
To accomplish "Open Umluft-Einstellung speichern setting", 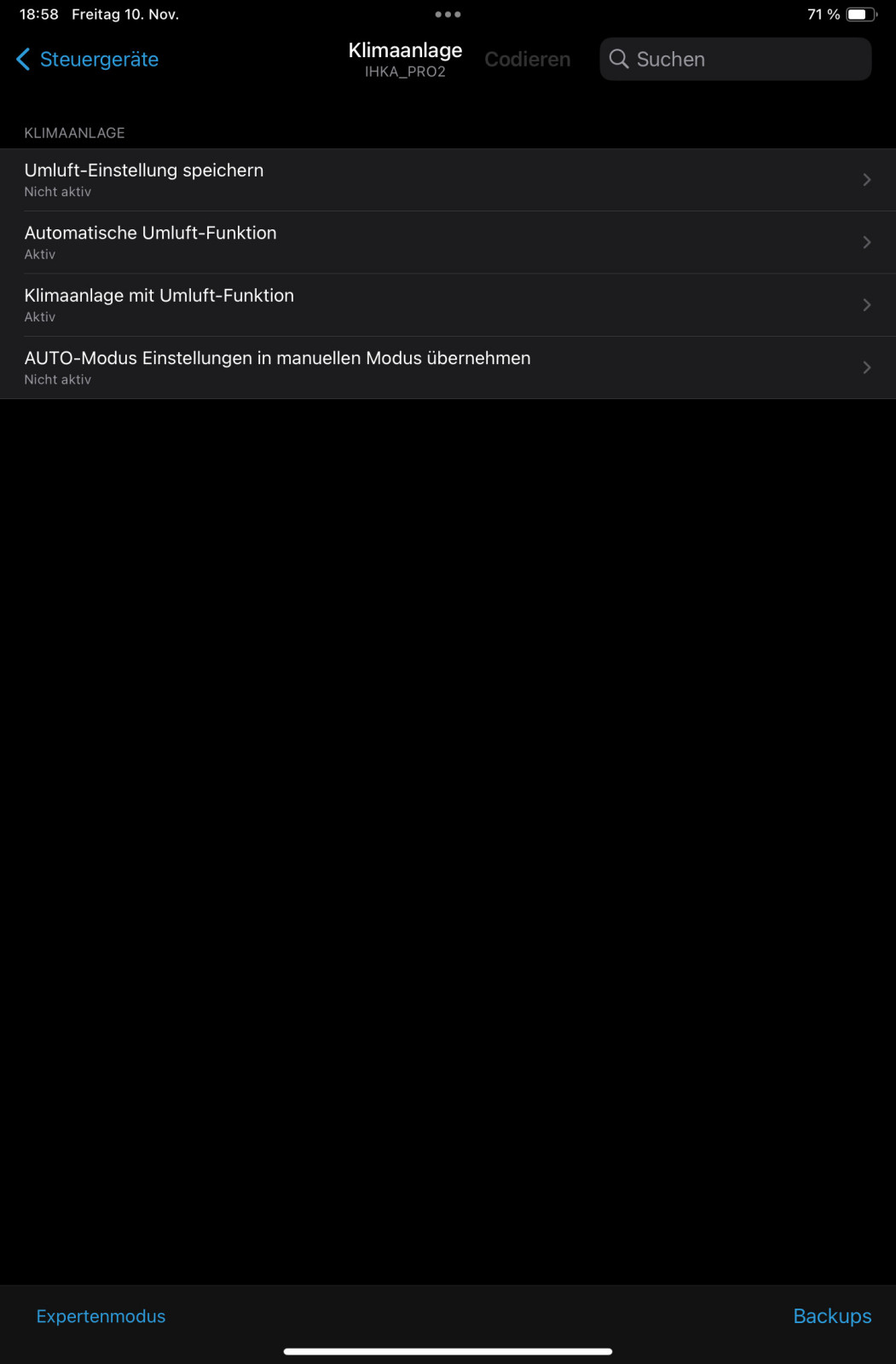I will tap(447, 180).
